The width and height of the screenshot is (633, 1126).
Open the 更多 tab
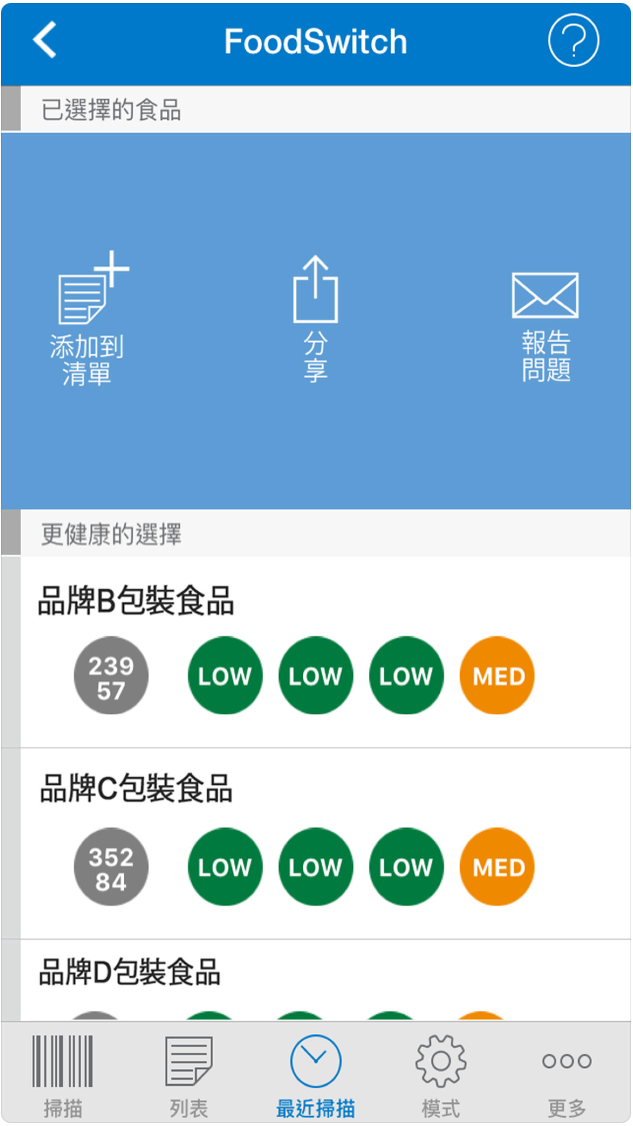[x=567, y=1074]
